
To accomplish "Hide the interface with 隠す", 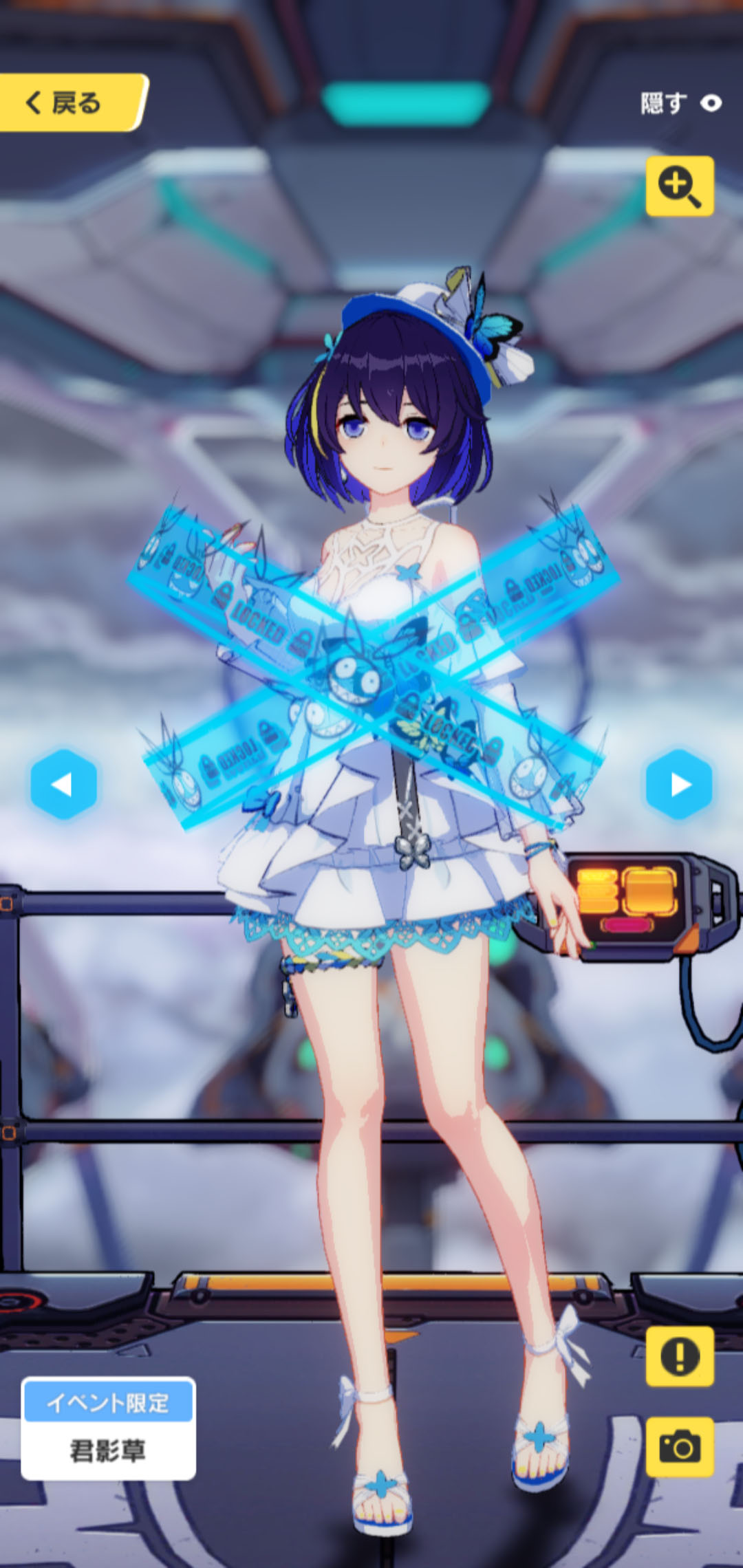I will click(x=680, y=103).
